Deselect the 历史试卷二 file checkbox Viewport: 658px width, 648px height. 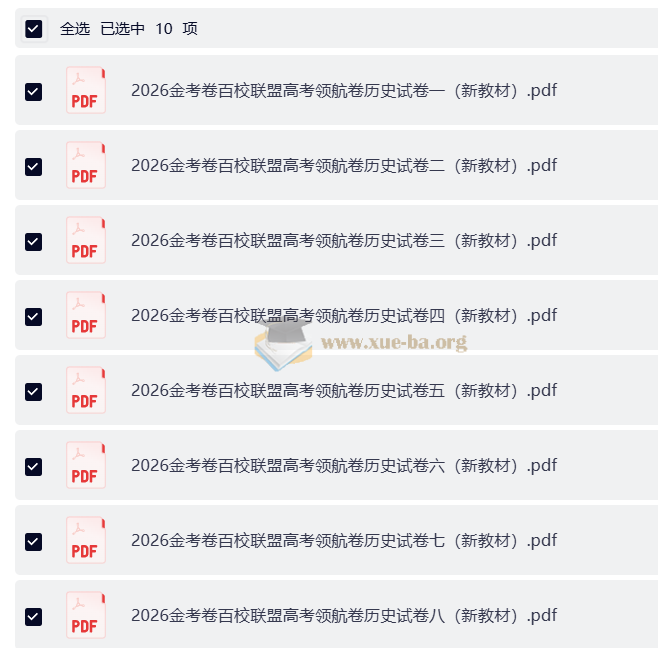point(33,166)
